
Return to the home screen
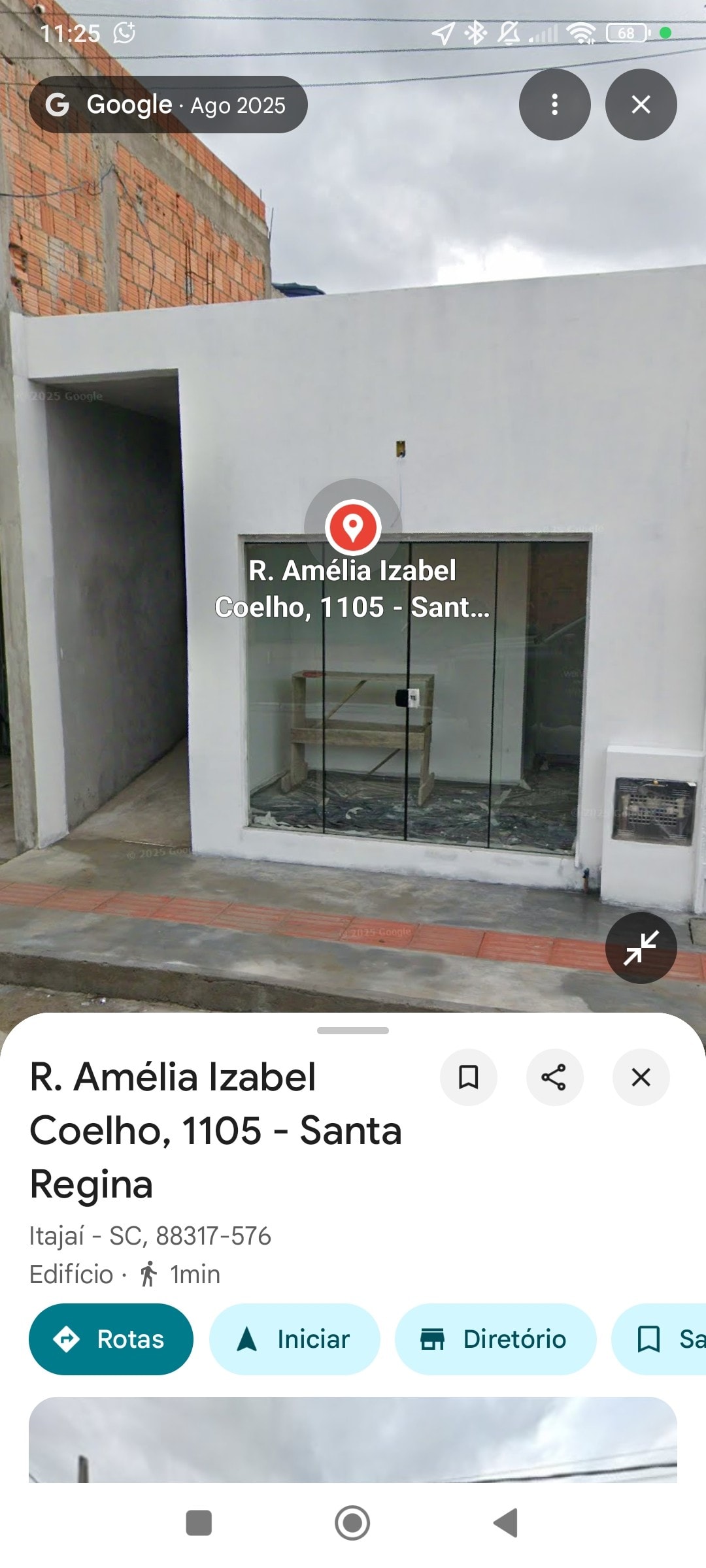click(352, 1523)
